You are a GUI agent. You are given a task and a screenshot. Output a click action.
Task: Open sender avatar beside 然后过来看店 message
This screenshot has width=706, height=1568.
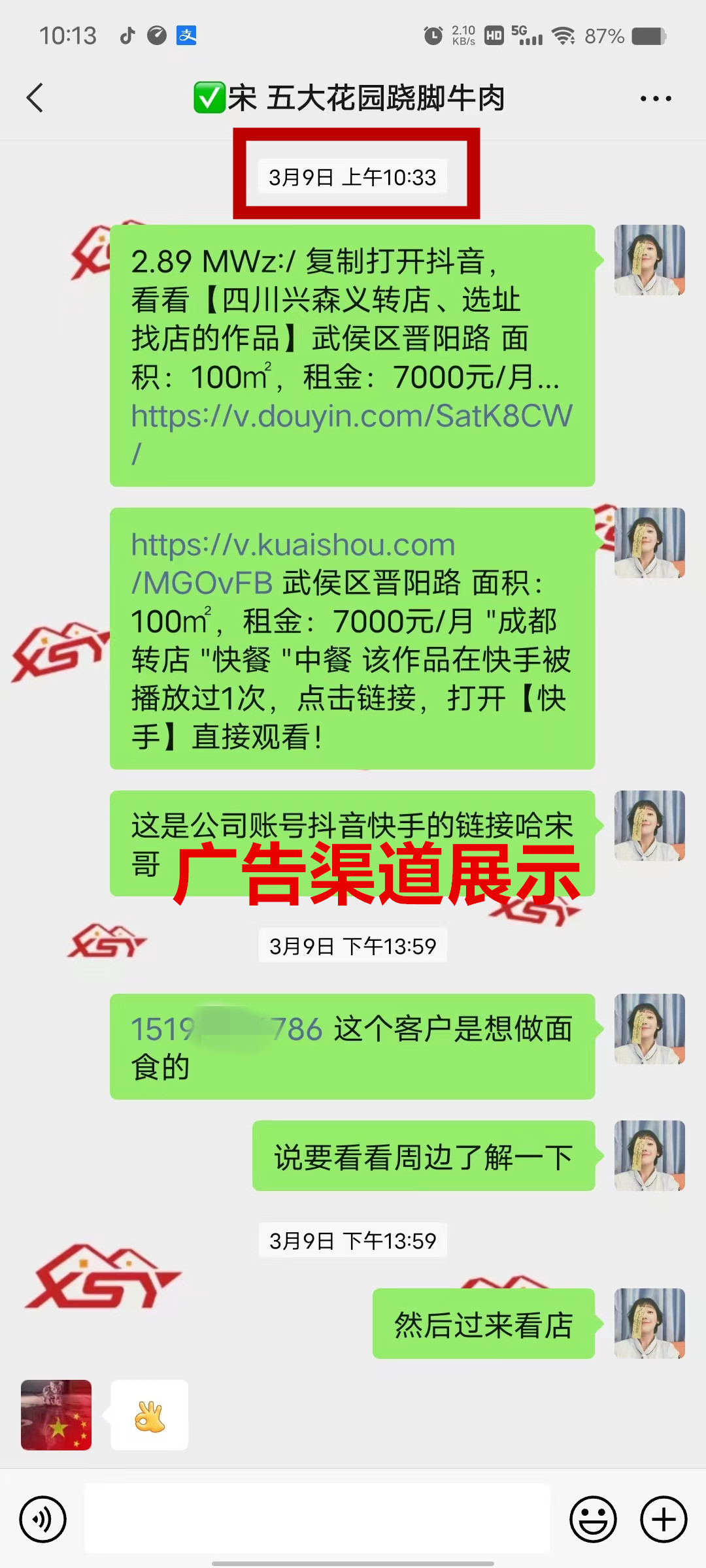tap(649, 1323)
